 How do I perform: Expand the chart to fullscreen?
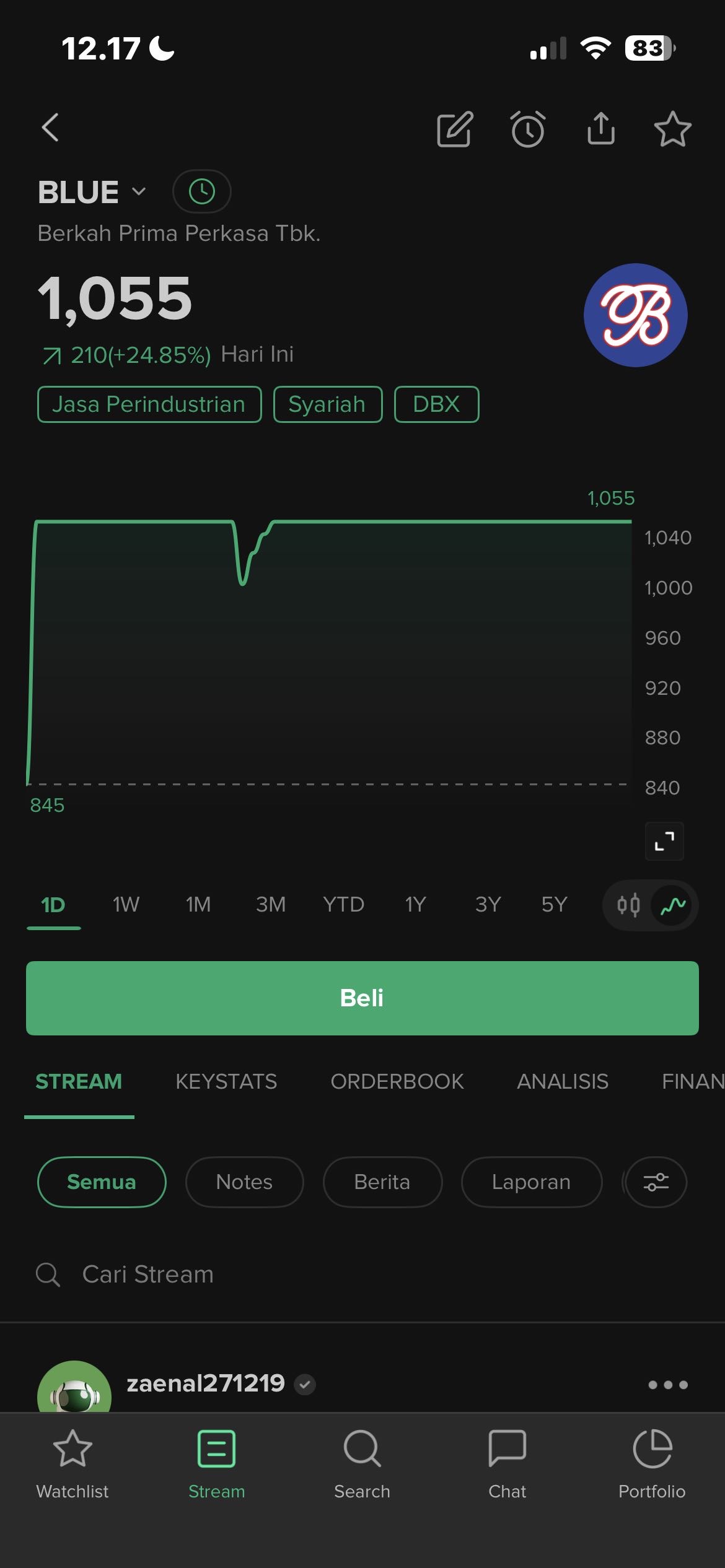tap(664, 841)
